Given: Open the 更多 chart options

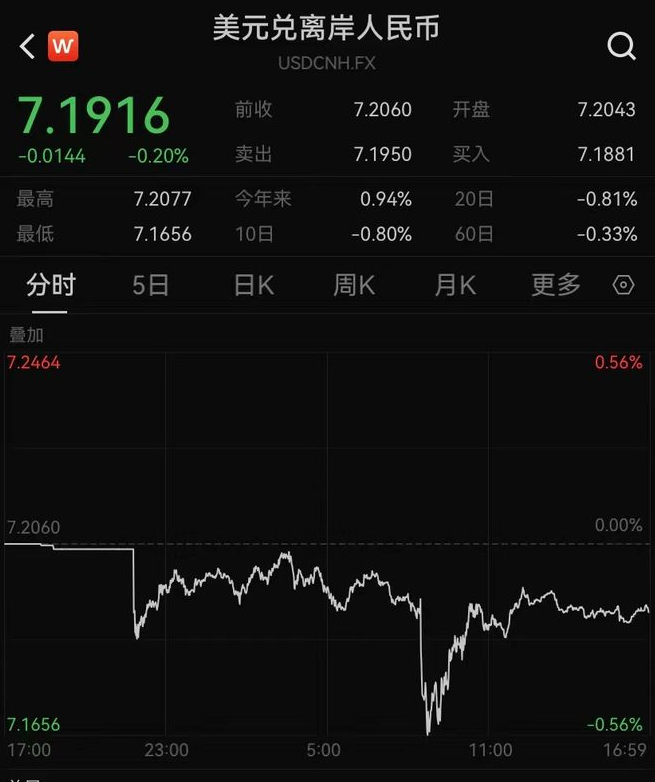Looking at the screenshot, I should 555,285.
